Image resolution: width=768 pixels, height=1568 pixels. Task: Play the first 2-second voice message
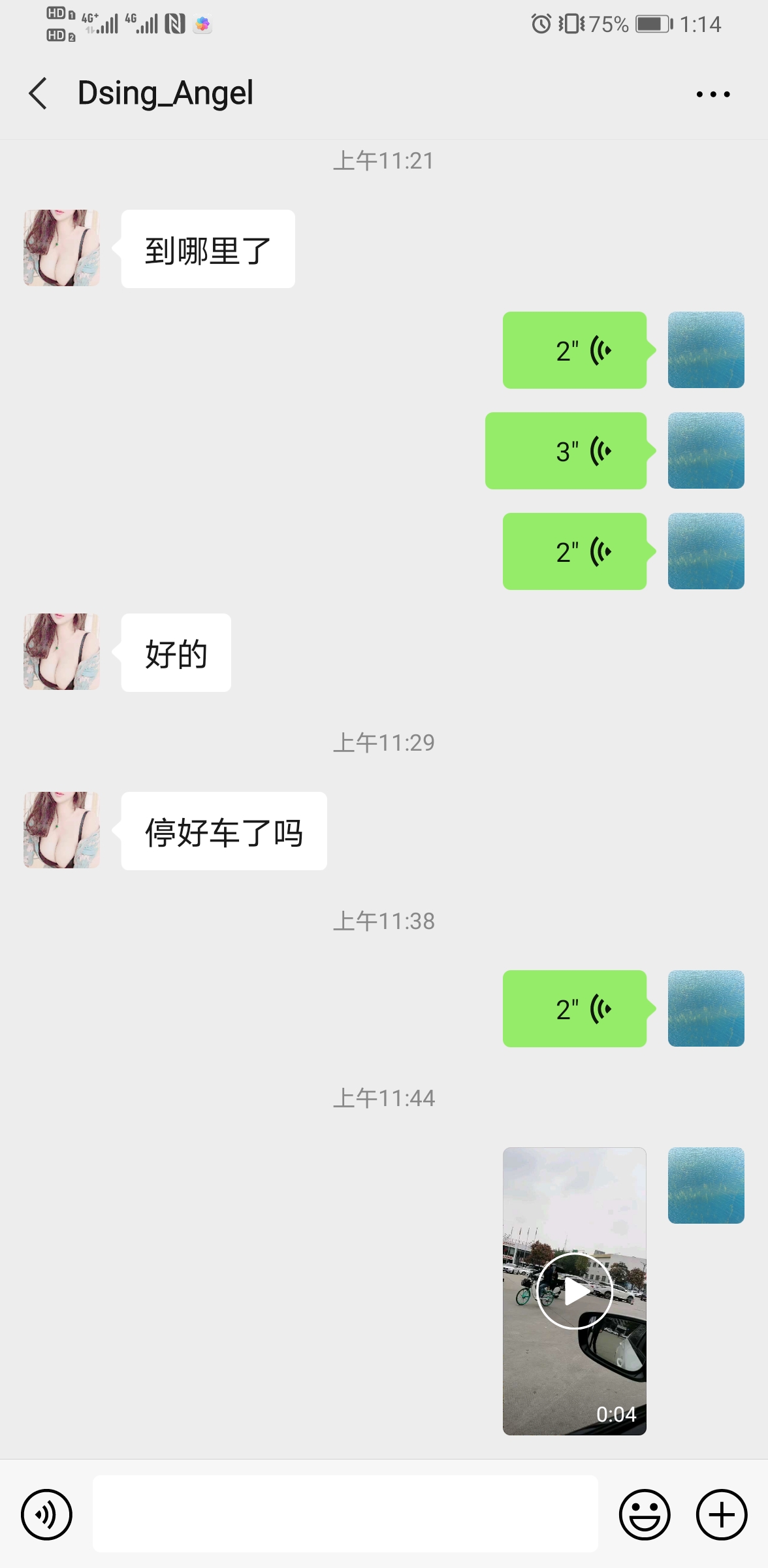[x=574, y=350]
